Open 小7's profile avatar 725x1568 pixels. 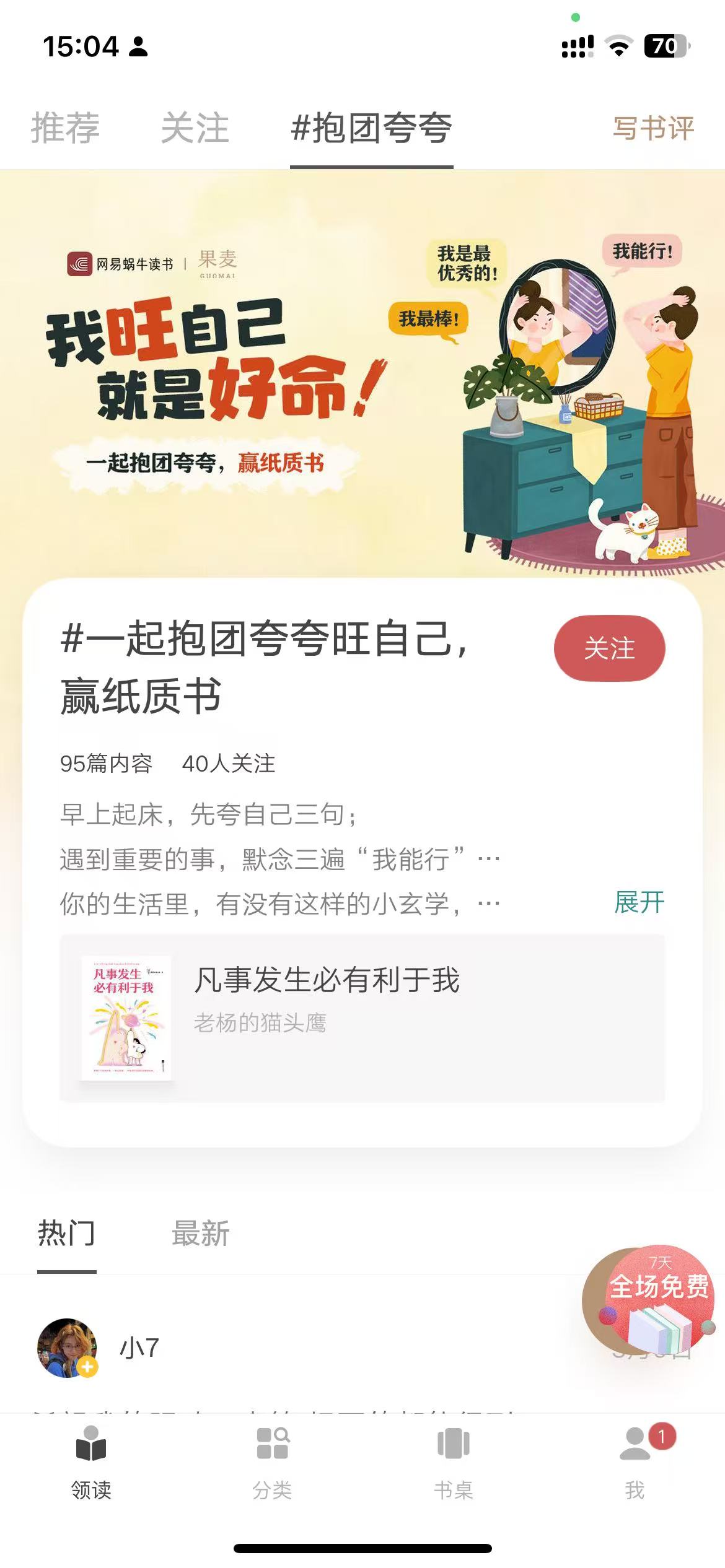coord(67,1348)
